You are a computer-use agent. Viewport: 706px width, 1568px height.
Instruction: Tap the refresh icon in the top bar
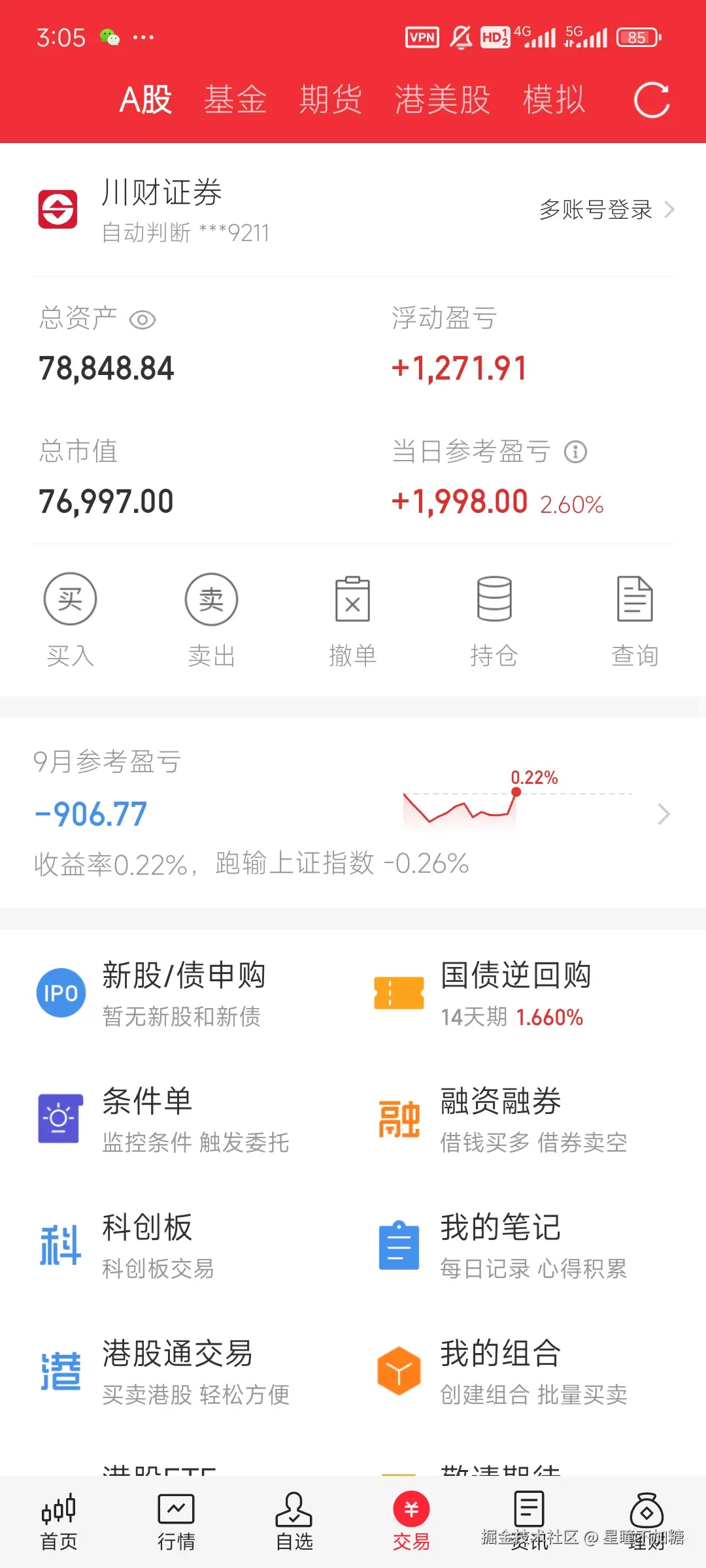pyautogui.click(x=652, y=98)
